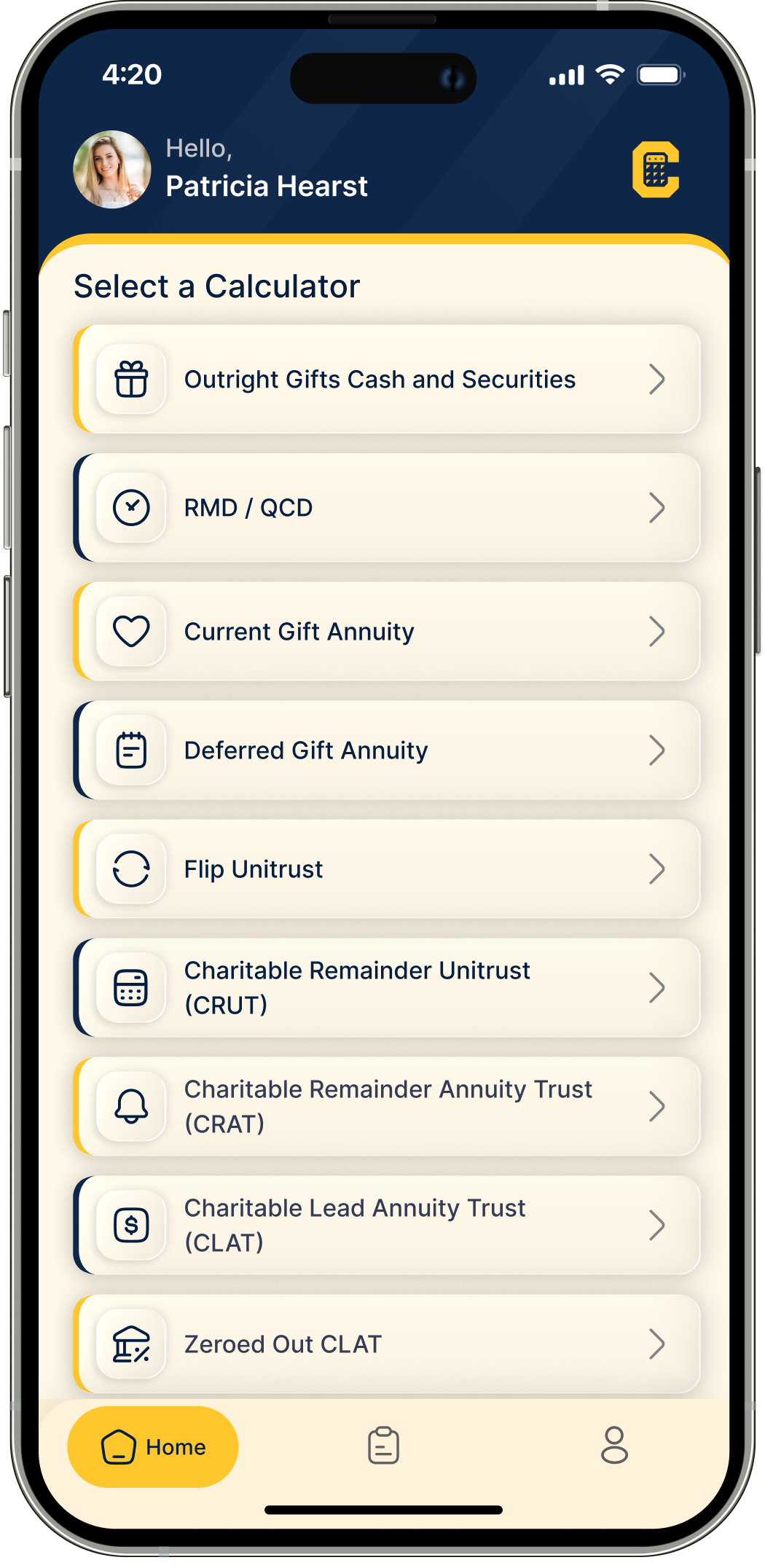765x1568 pixels.
Task: Choose the Deferred Gift Annuity calculator
Action: pyautogui.click(x=386, y=750)
